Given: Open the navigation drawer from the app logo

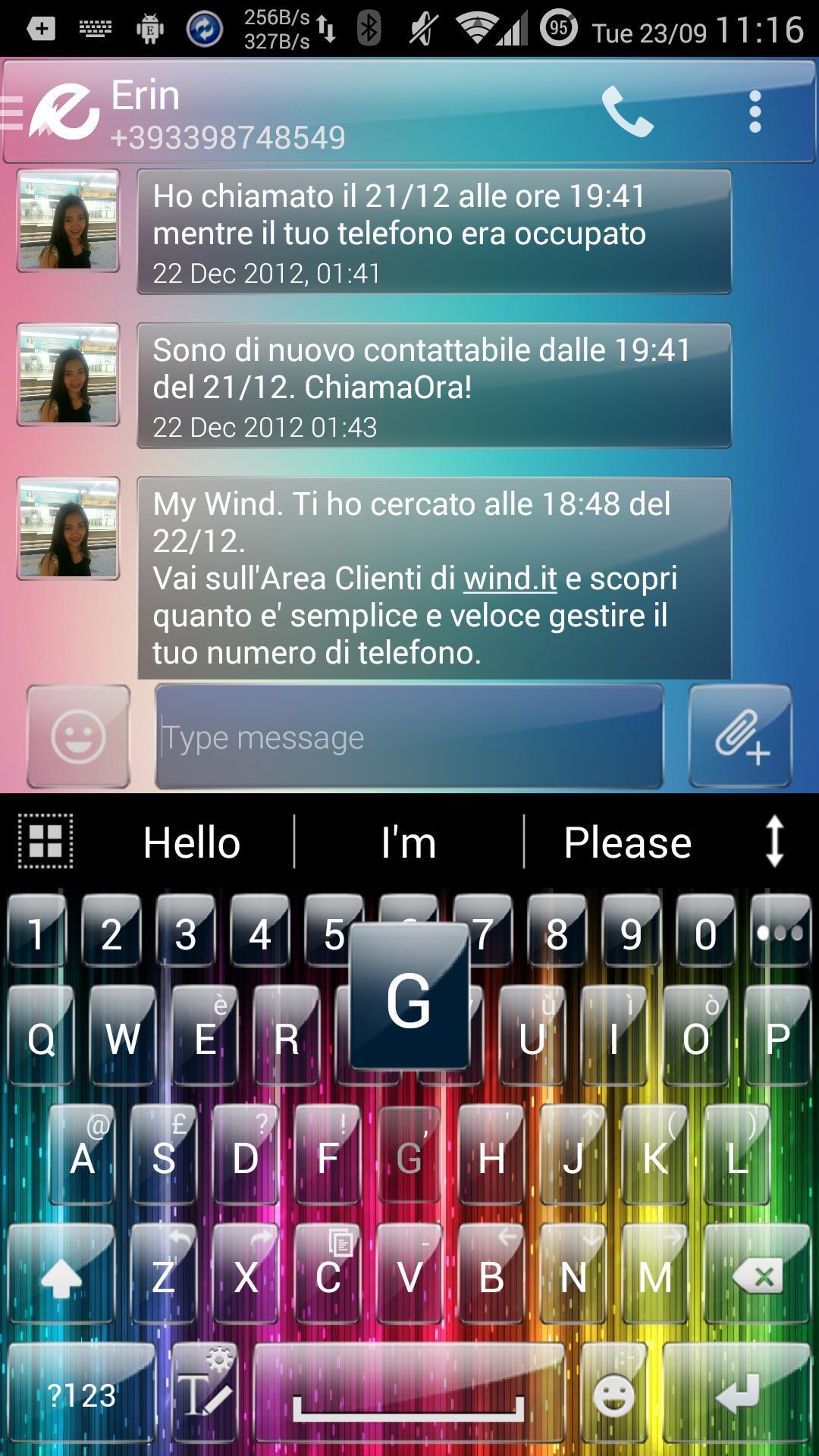Looking at the screenshot, I should (x=55, y=112).
